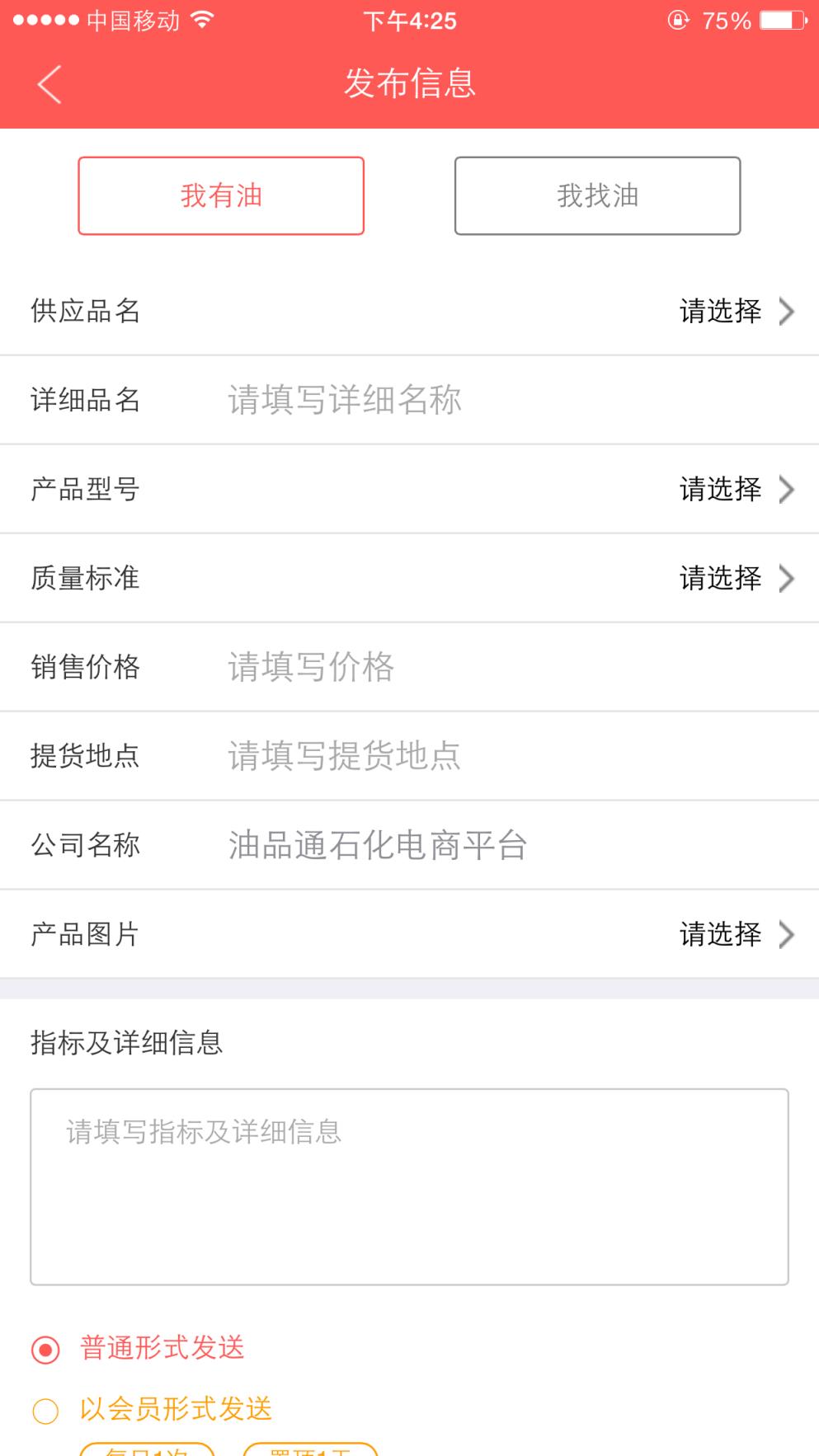Click the 详细品名 input field

(412, 400)
